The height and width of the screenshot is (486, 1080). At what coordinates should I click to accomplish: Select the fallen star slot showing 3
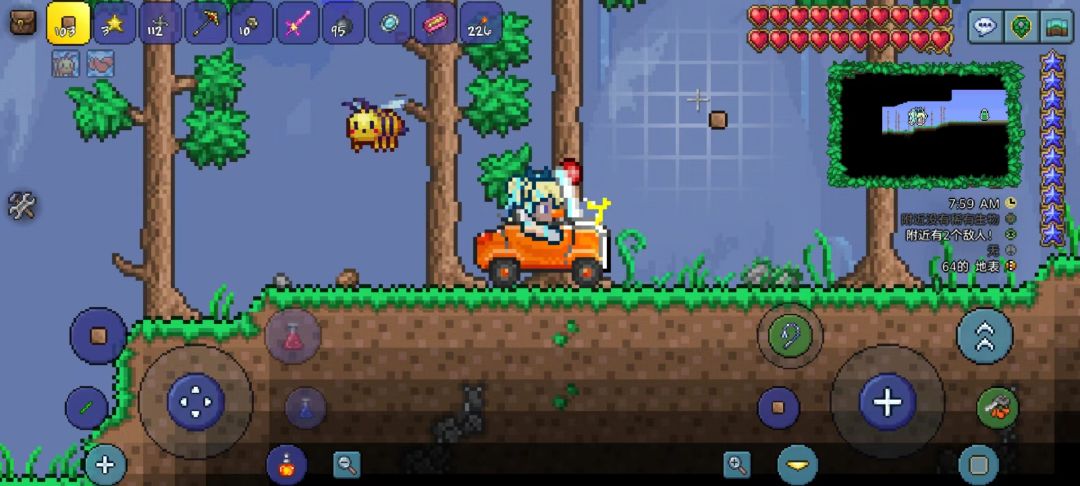[115, 23]
